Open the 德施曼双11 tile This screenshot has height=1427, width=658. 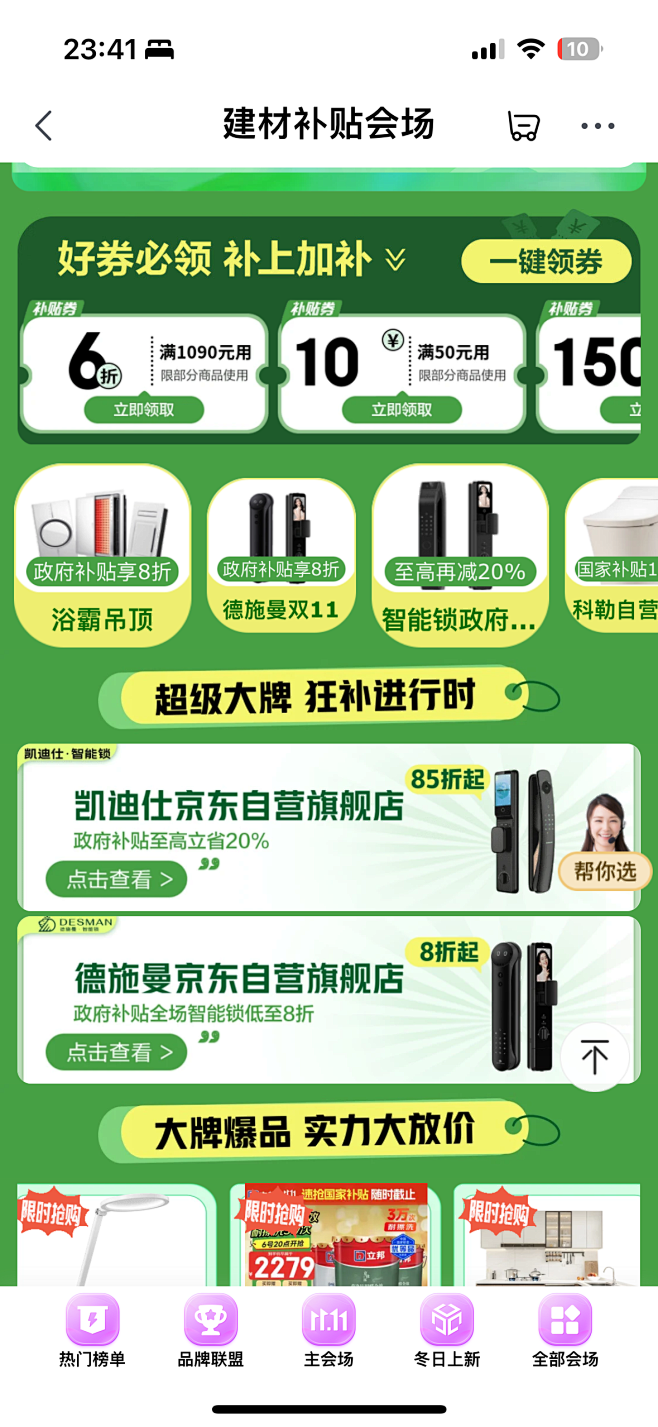tap(281, 555)
